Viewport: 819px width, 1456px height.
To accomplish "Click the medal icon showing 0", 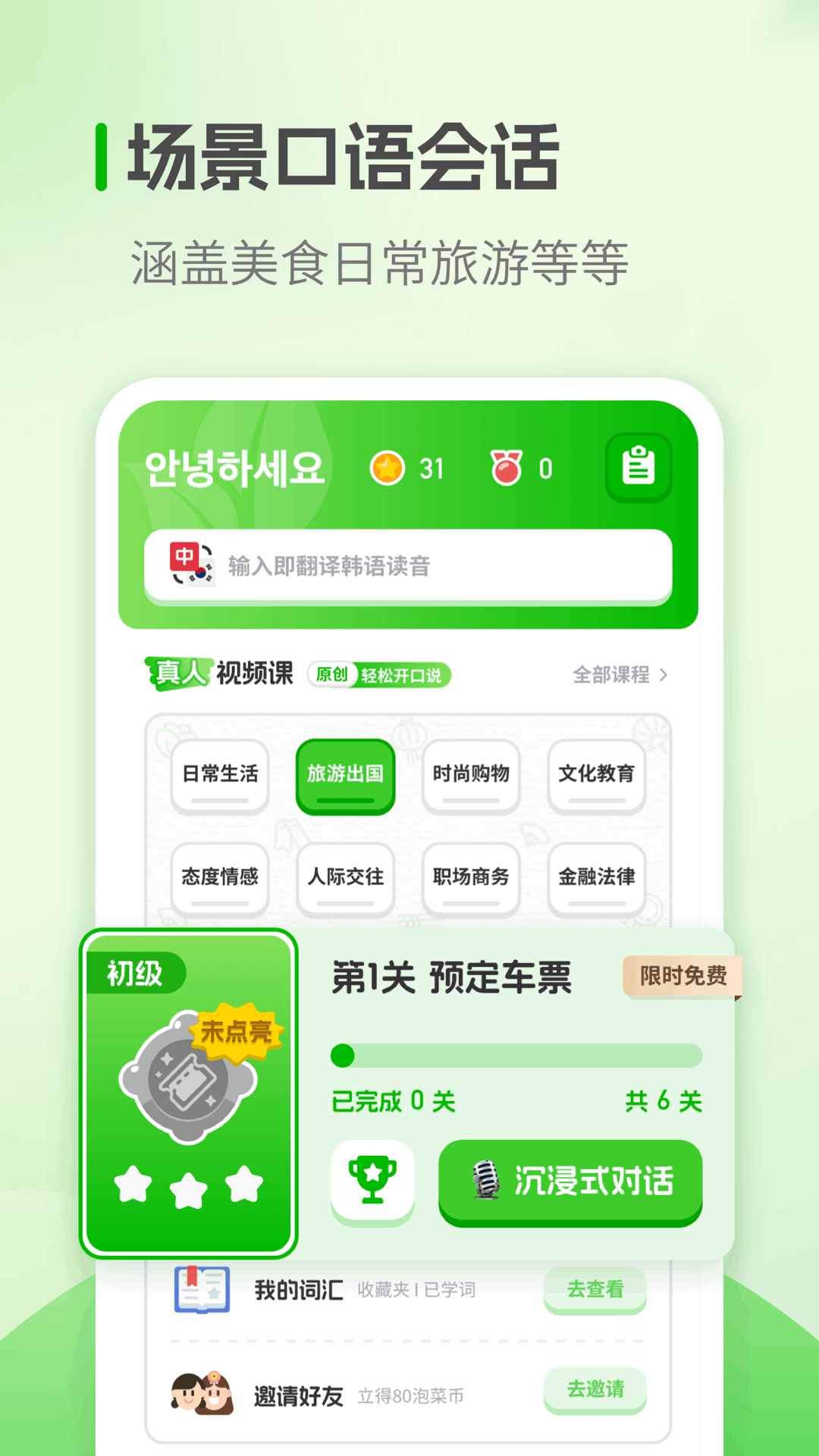I will [507, 469].
